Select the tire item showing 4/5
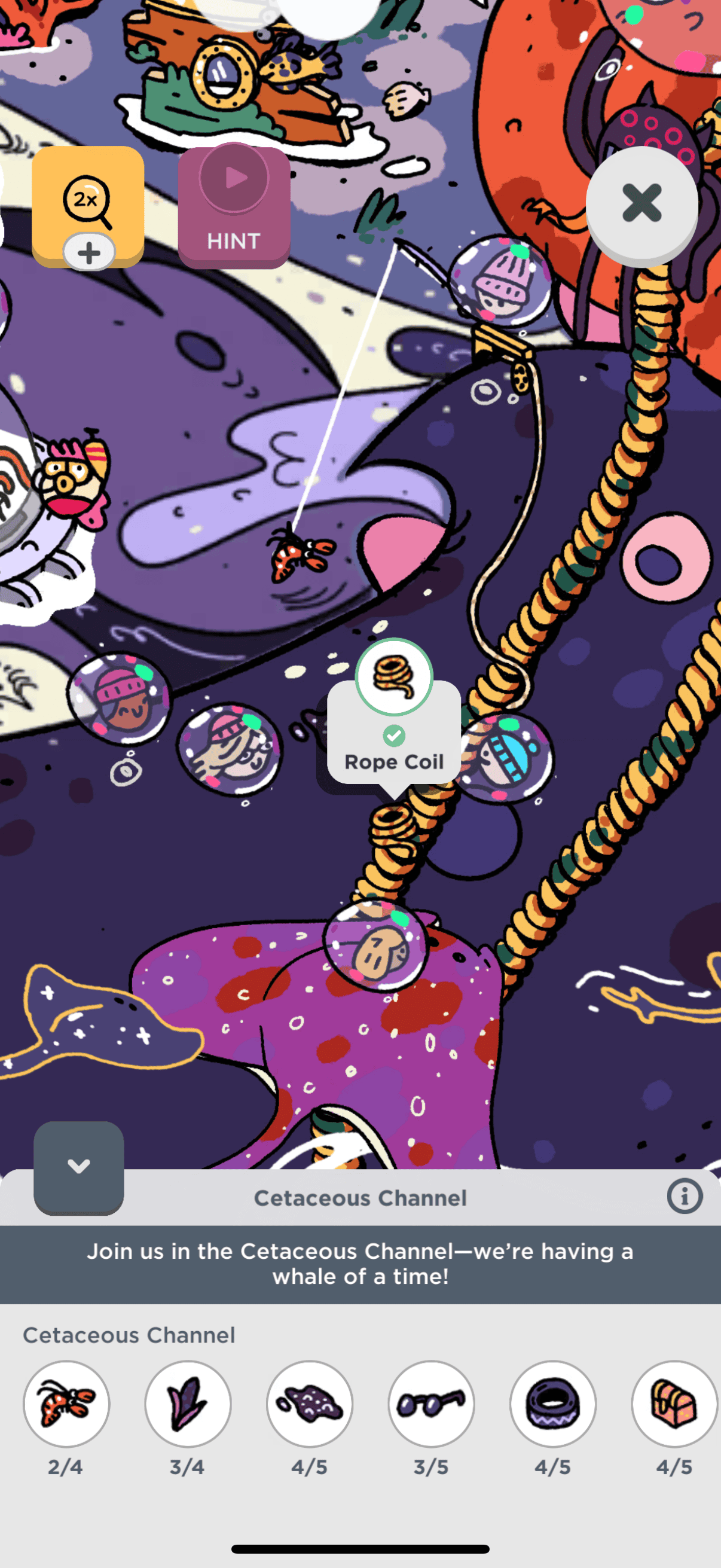This screenshot has width=721, height=1568. [552, 1404]
